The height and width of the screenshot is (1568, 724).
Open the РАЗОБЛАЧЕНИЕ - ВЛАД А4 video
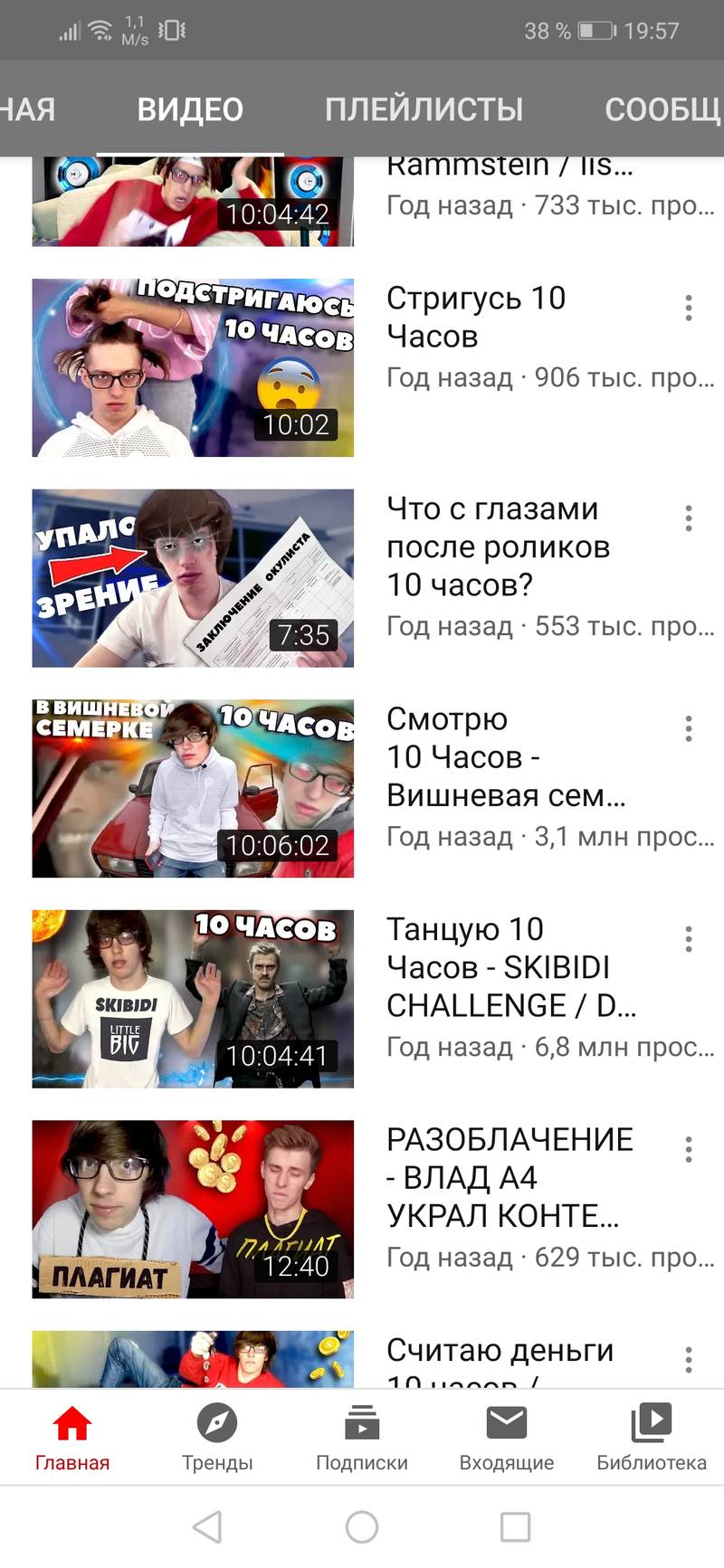193,1209
